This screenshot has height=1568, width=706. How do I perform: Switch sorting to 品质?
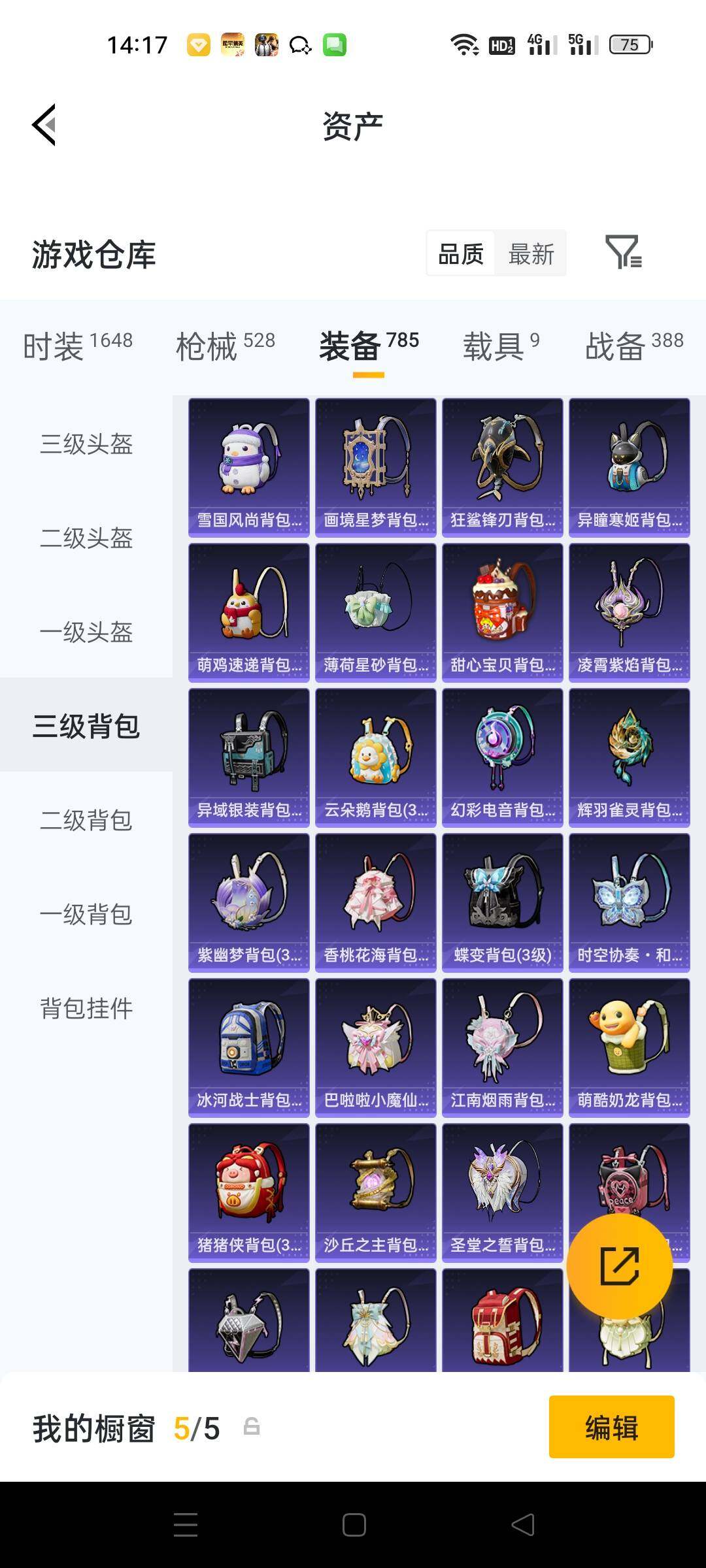[x=459, y=253]
